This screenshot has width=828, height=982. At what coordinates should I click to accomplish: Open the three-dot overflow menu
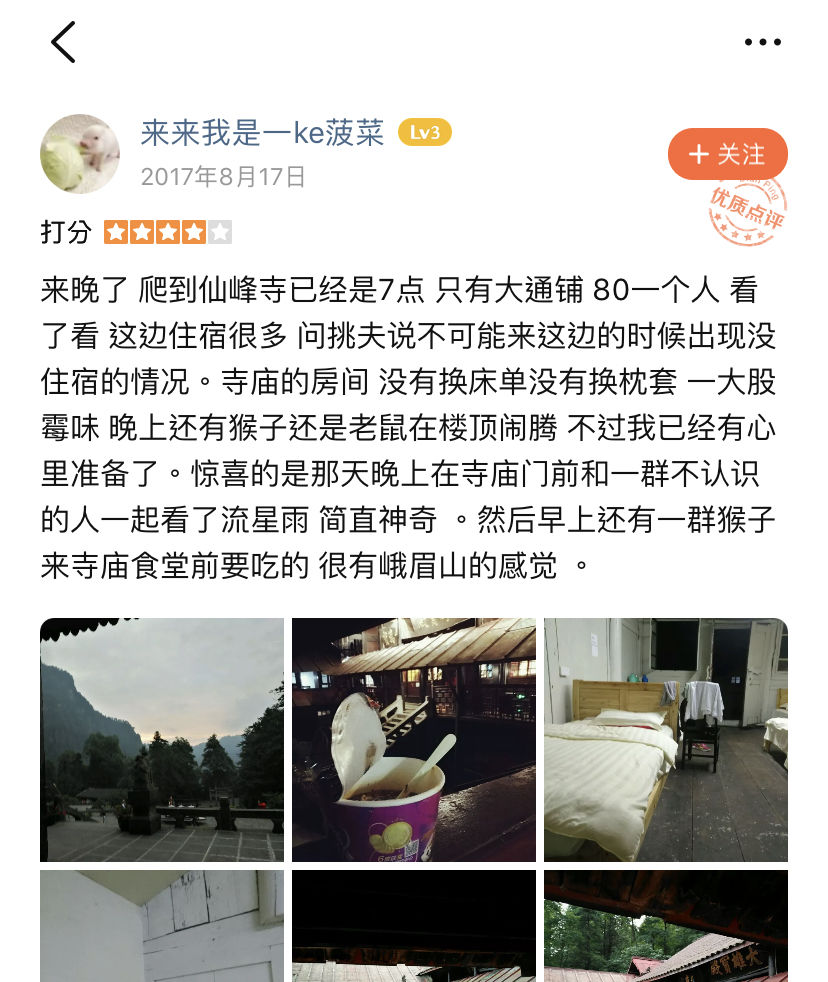[x=762, y=42]
